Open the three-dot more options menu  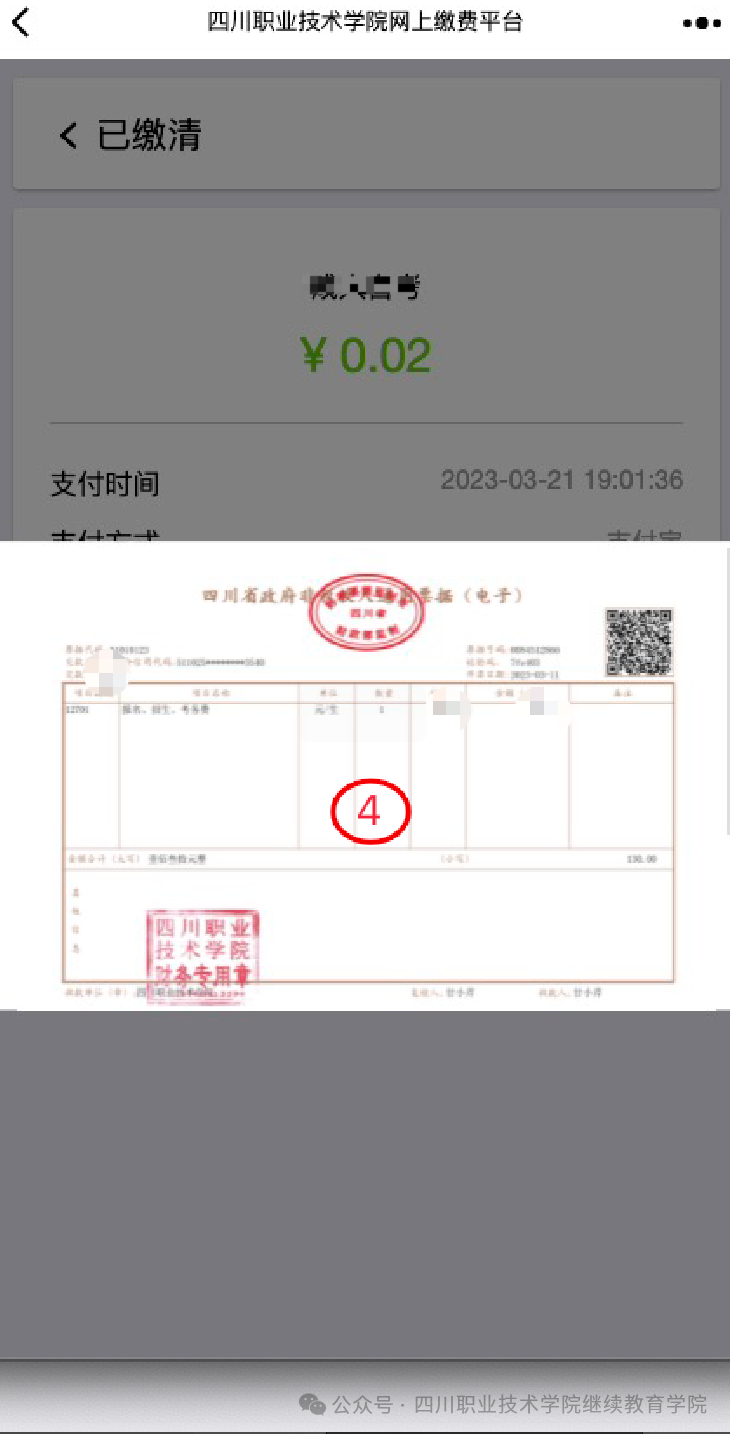click(x=701, y=23)
